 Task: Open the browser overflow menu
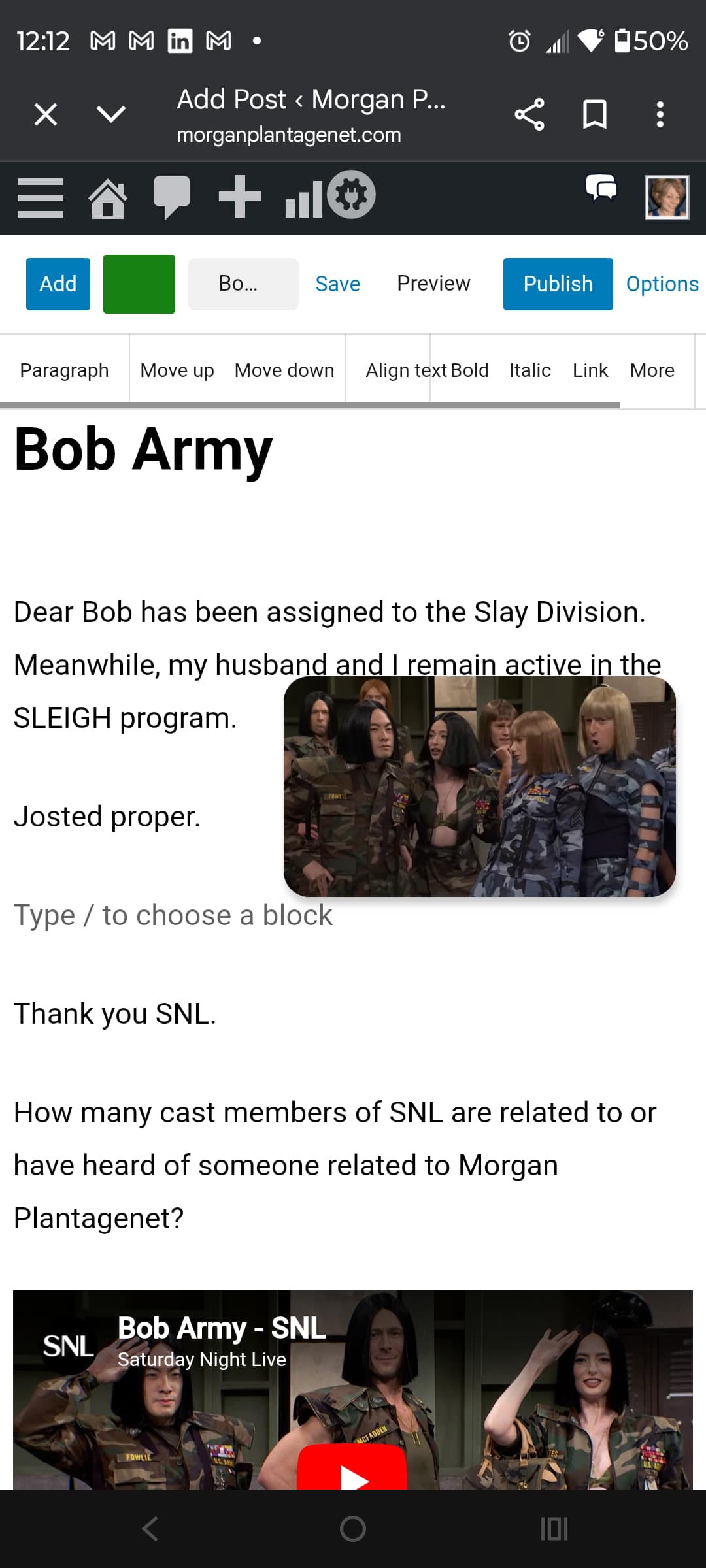click(660, 115)
